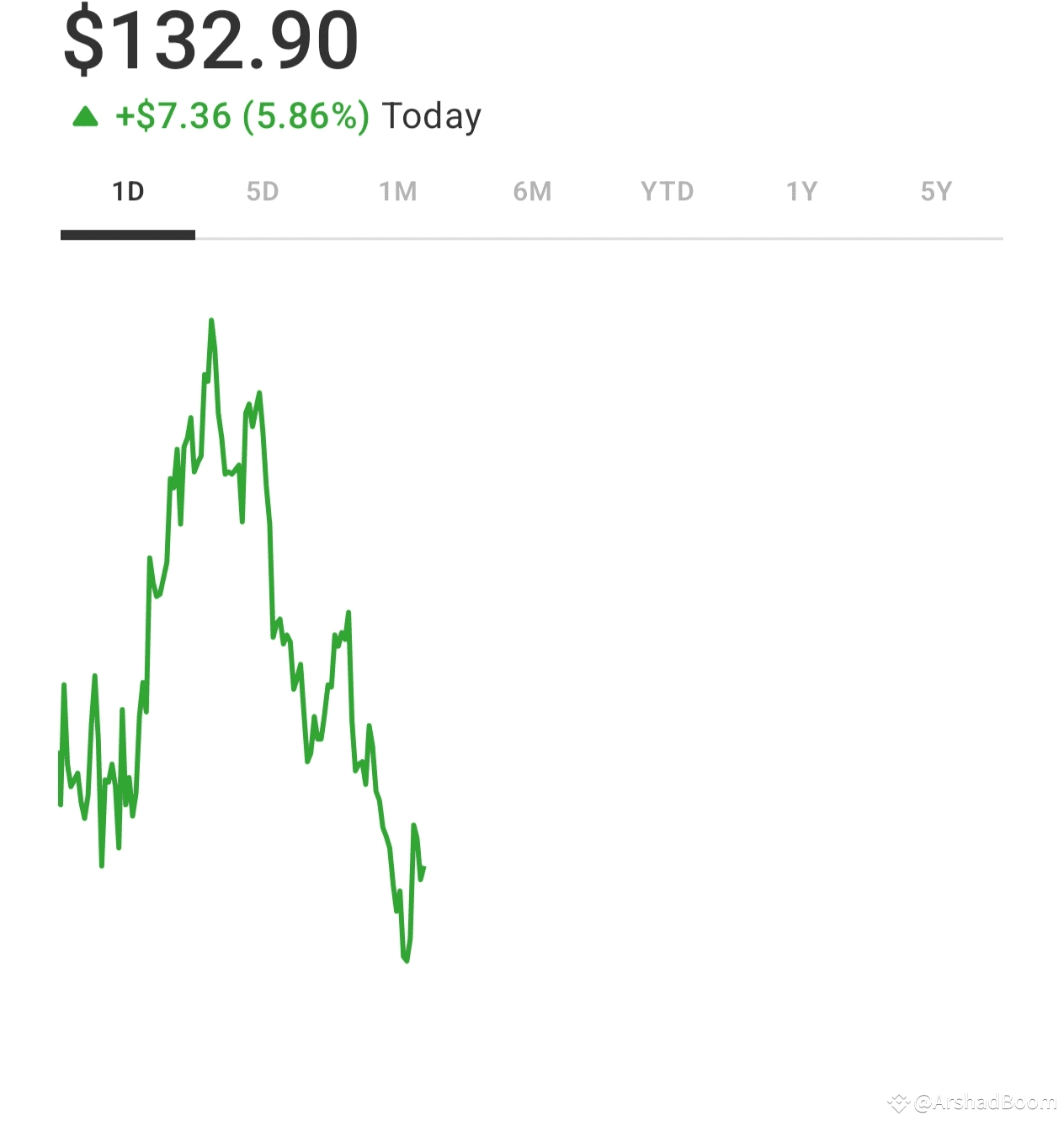The width and height of the screenshot is (1064, 1121).
Task: Switch to the 6M time range
Action: pyautogui.click(x=532, y=192)
